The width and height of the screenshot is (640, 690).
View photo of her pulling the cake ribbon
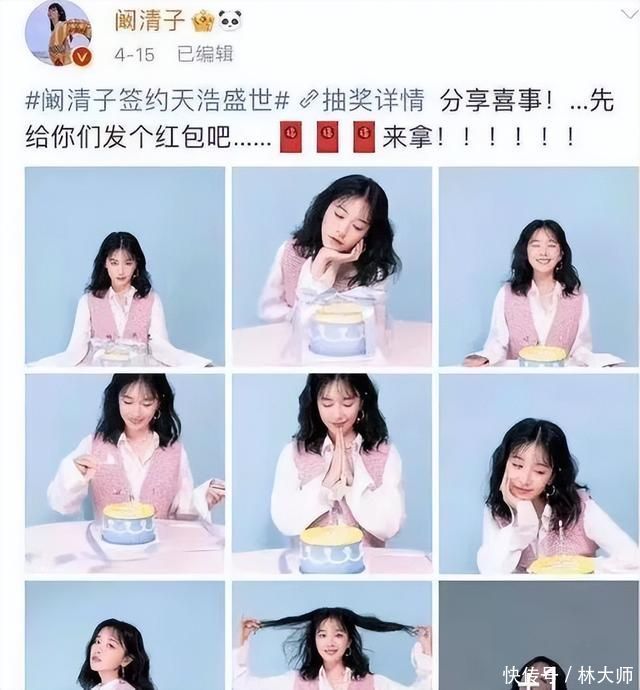point(124,473)
